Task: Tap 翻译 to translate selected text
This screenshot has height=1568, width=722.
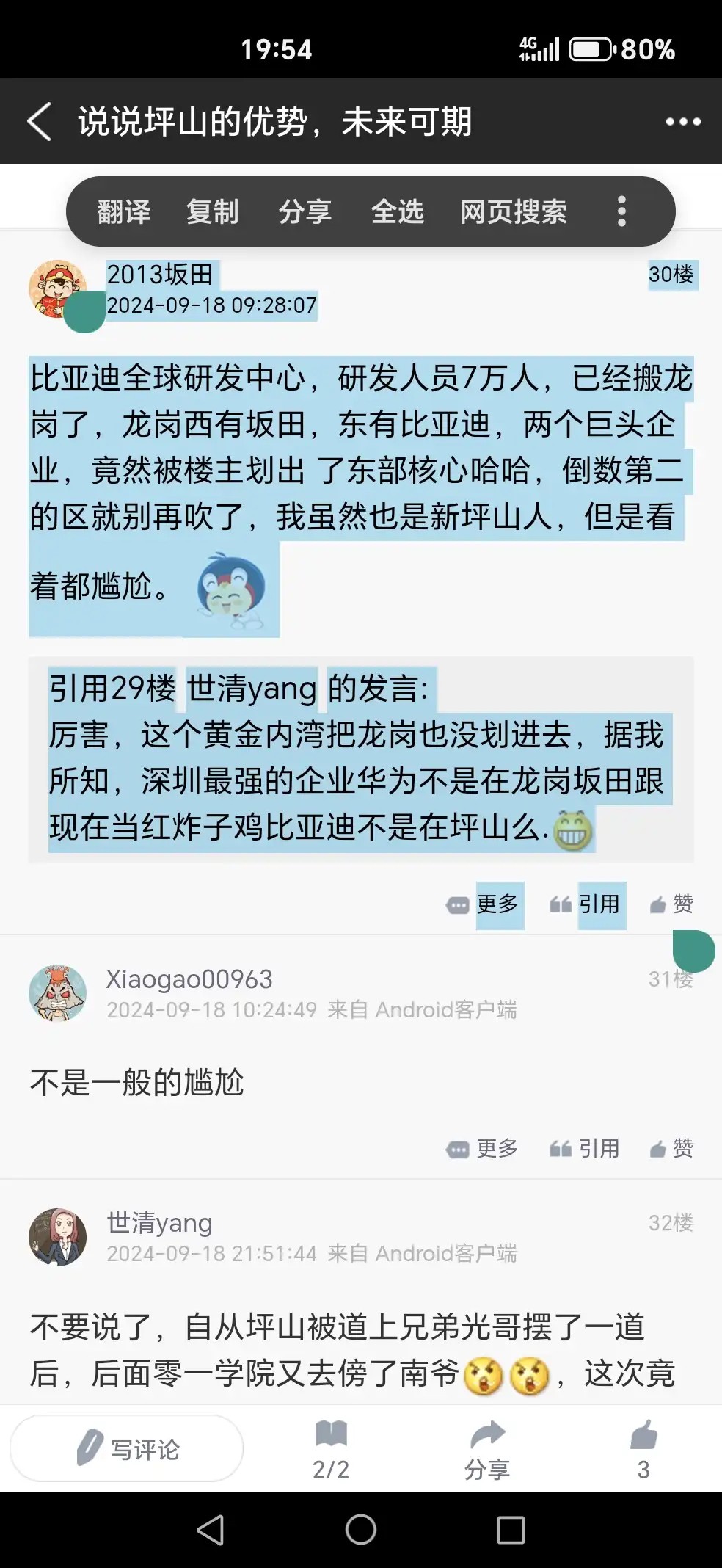Action: coord(124,212)
